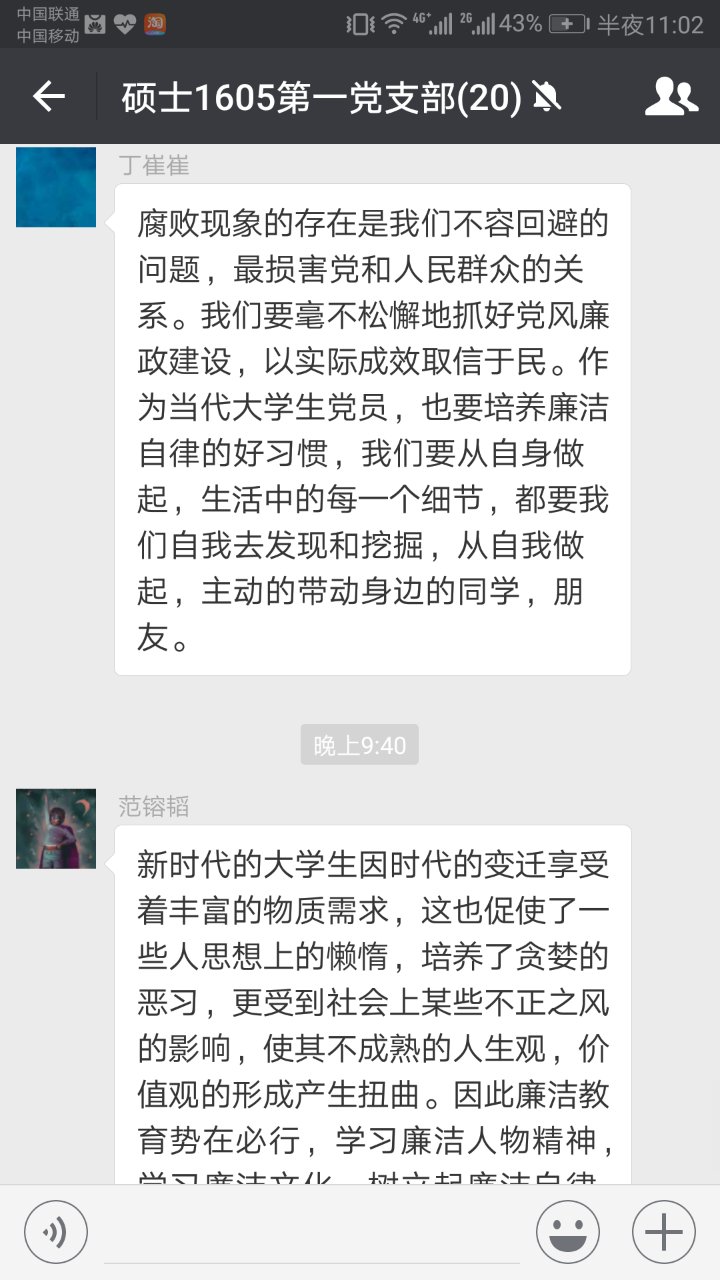Open 范镕韬's profile avatar

tap(56, 828)
